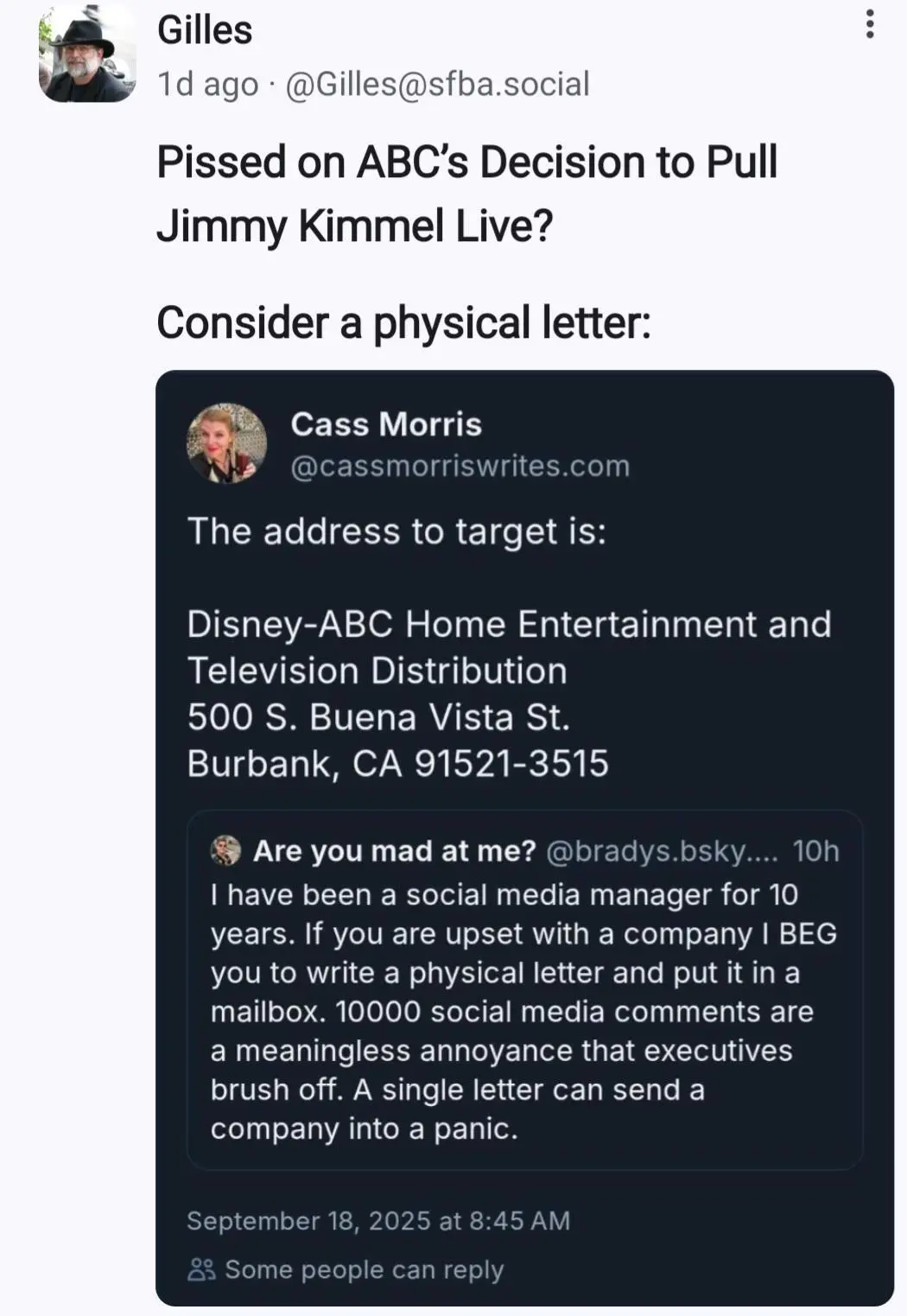The height and width of the screenshot is (1316, 907).
Task: Open the overflow menu on Gilles's post
Action: 870,24
